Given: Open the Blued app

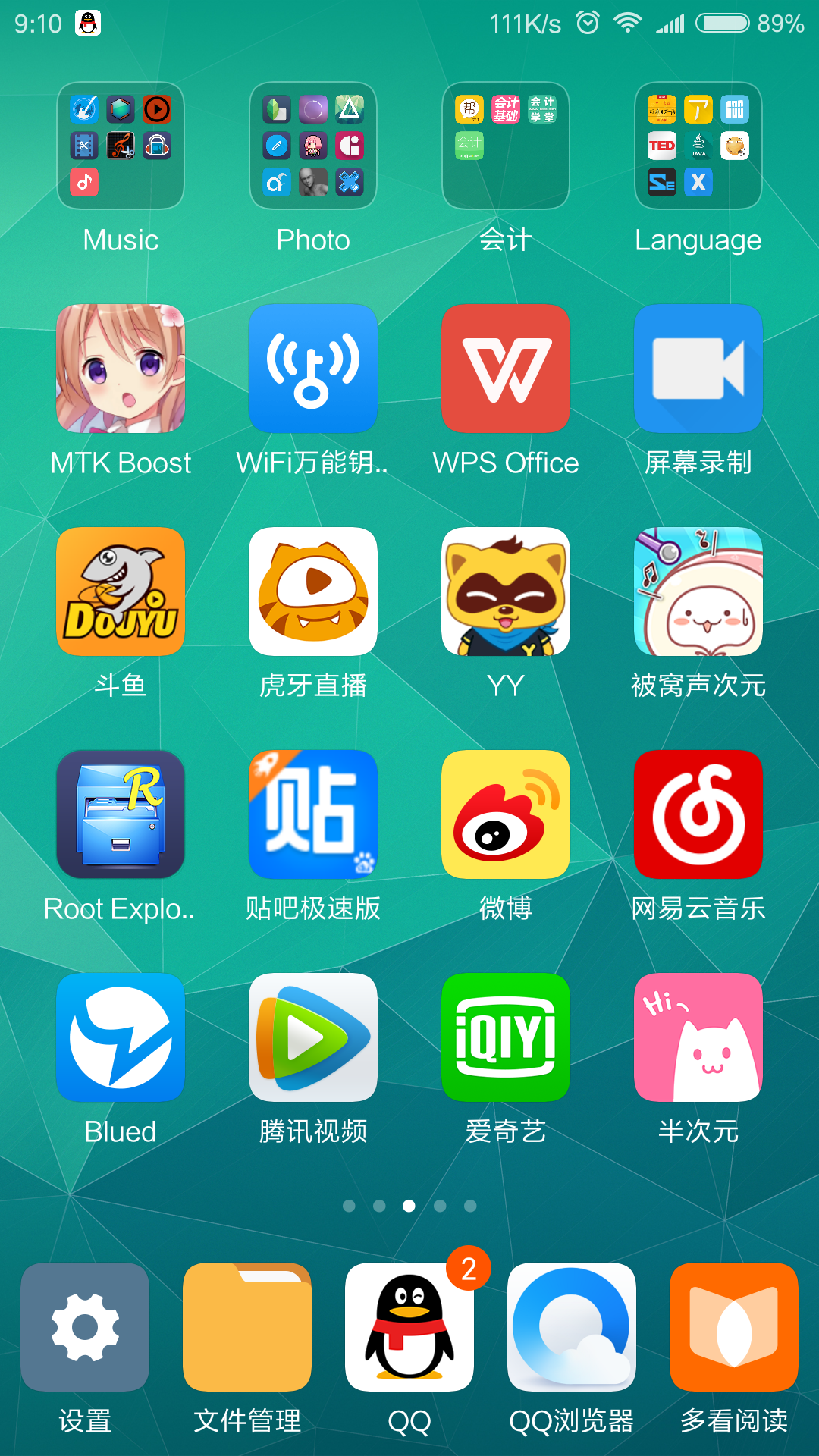Looking at the screenshot, I should (121, 1037).
